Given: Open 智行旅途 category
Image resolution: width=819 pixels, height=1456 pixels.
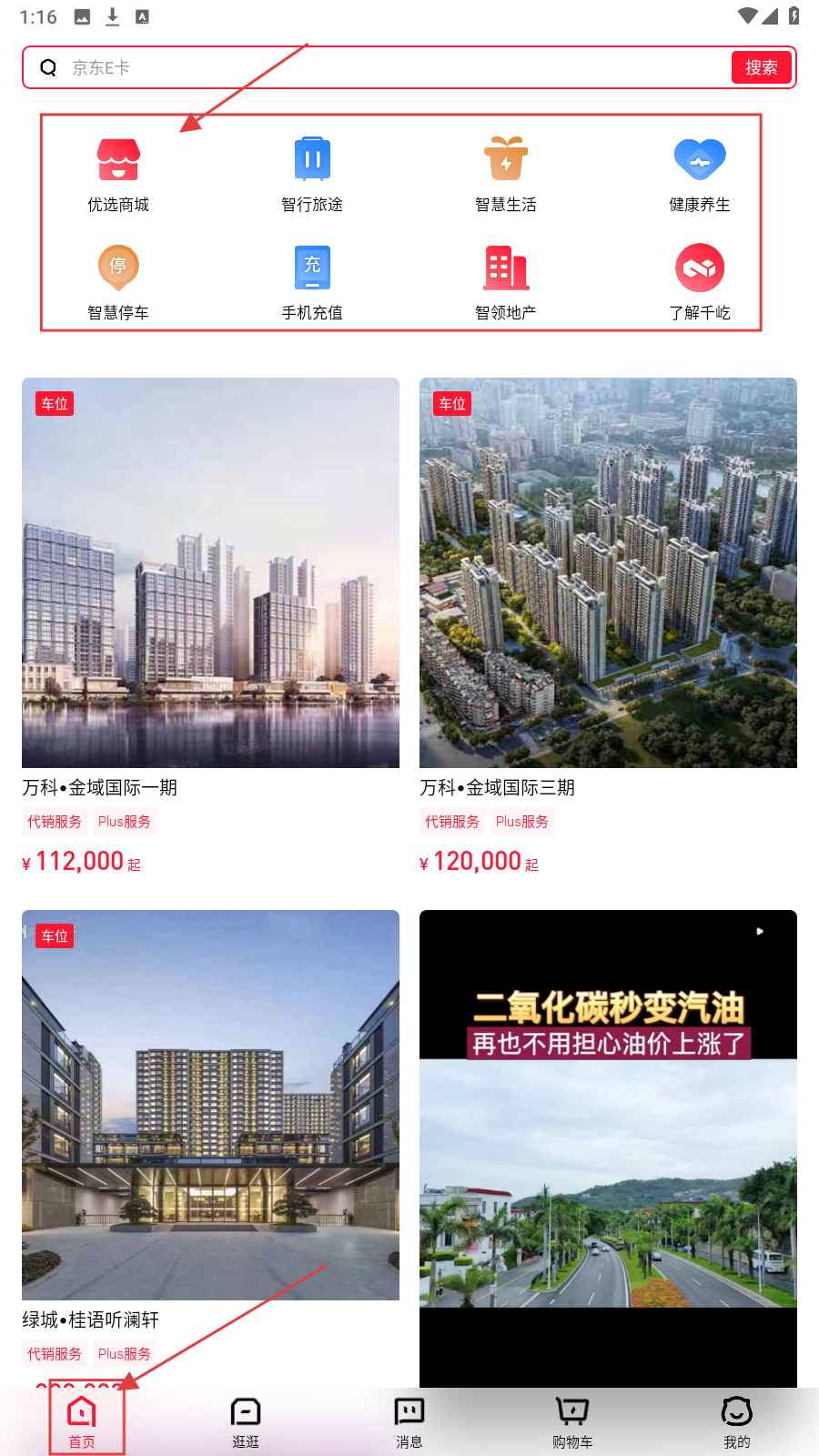Looking at the screenshot, I should click(312, 175).
